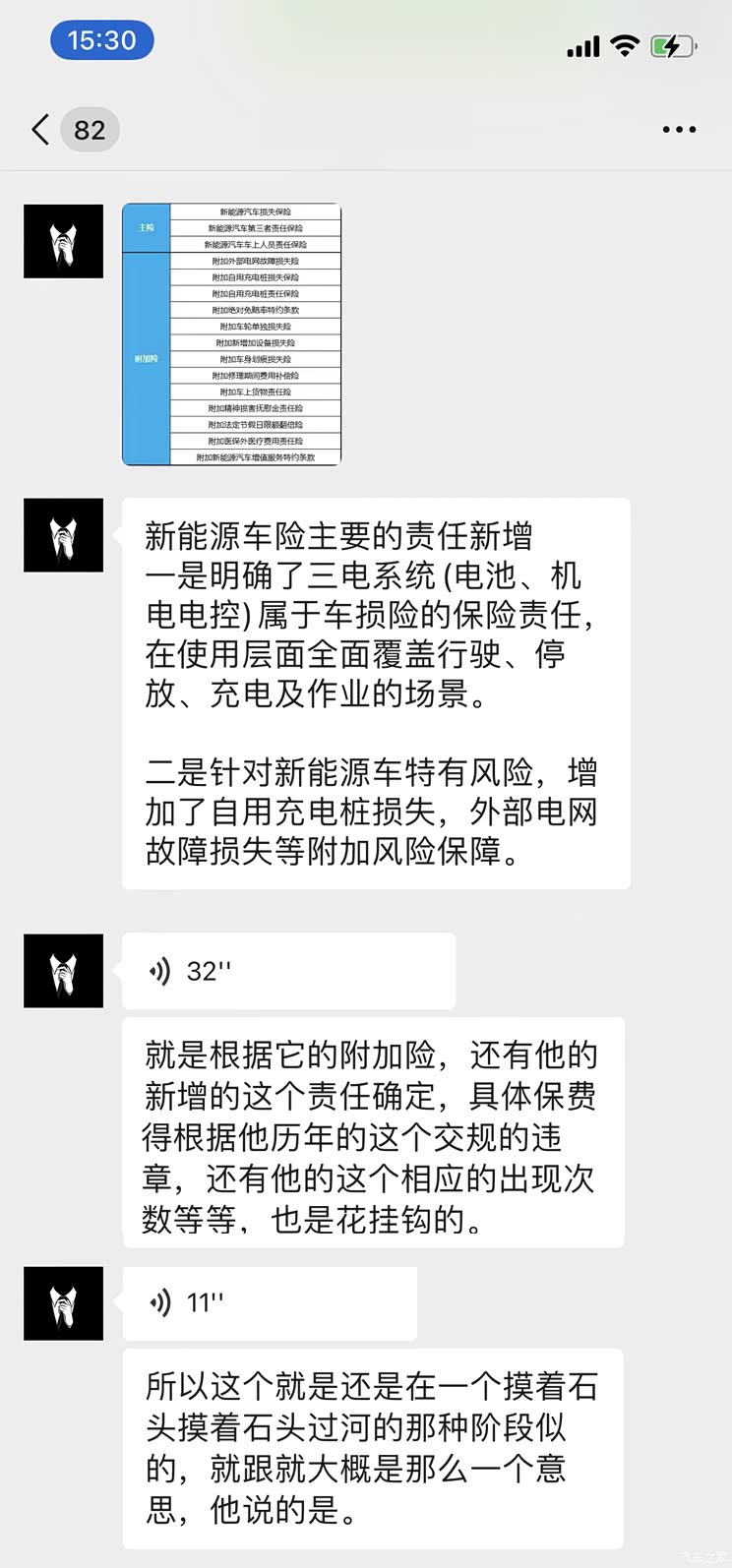Screen dimensions: 732x1568
Task: Open sender's avatar beside the table image
Action: (64, 241)
